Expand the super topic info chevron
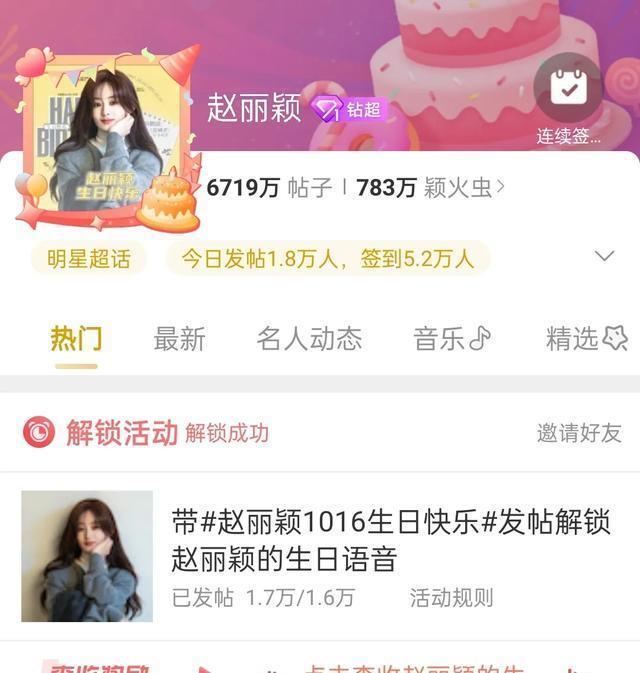Viewport: 640px width, 673px height. pos(604,257)
